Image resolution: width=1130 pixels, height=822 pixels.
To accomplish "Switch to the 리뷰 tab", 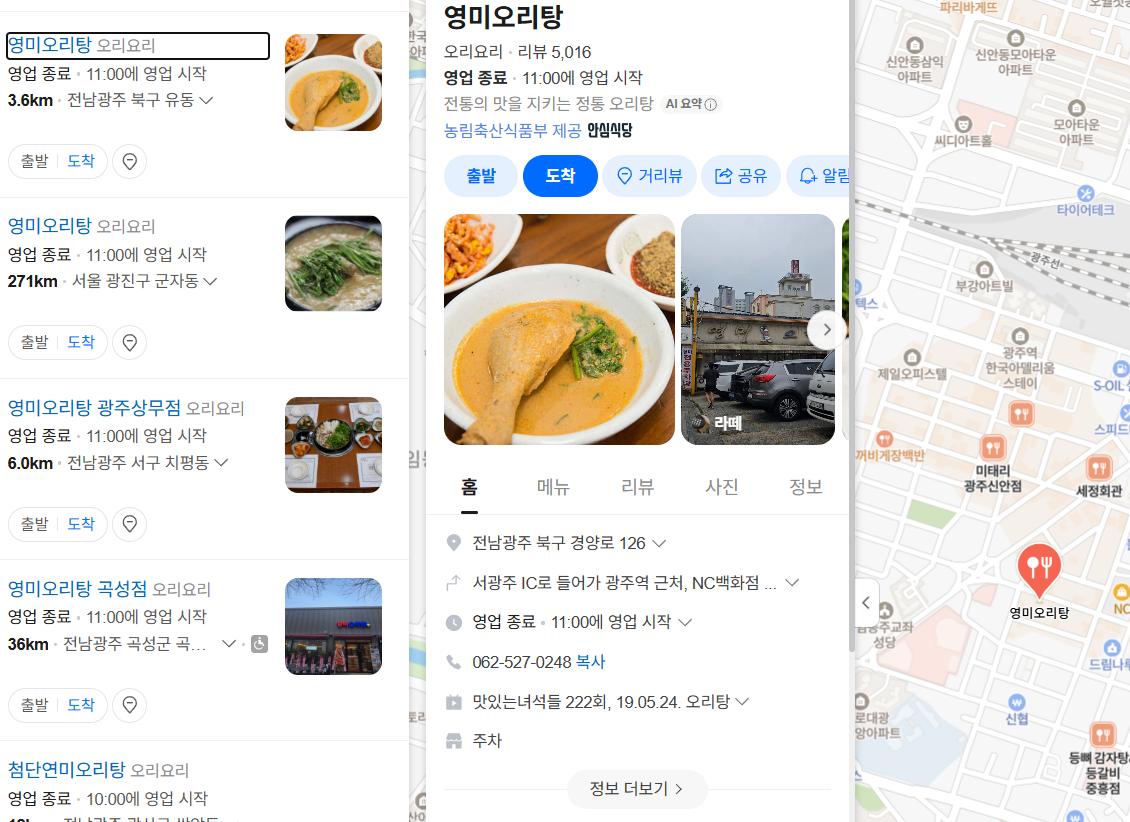I will click(x=637, y=487).
